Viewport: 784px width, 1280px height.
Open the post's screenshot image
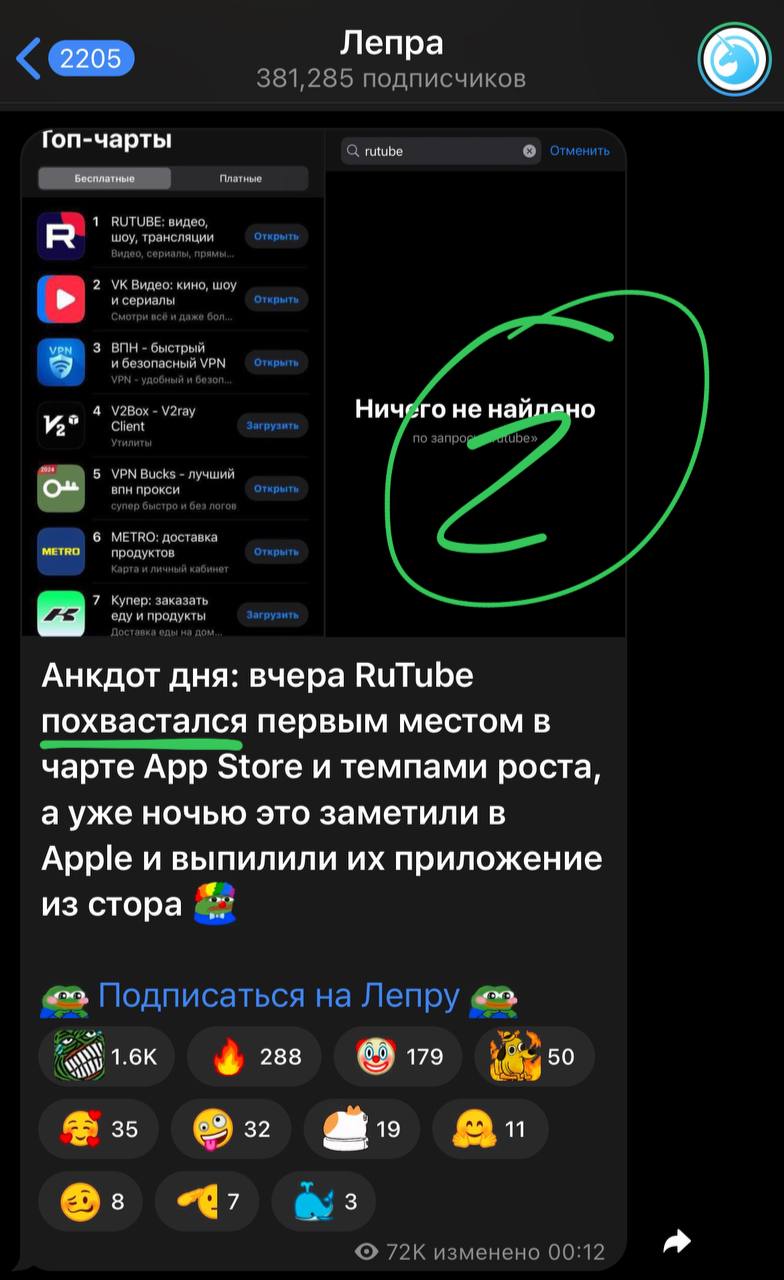point(324,385)
